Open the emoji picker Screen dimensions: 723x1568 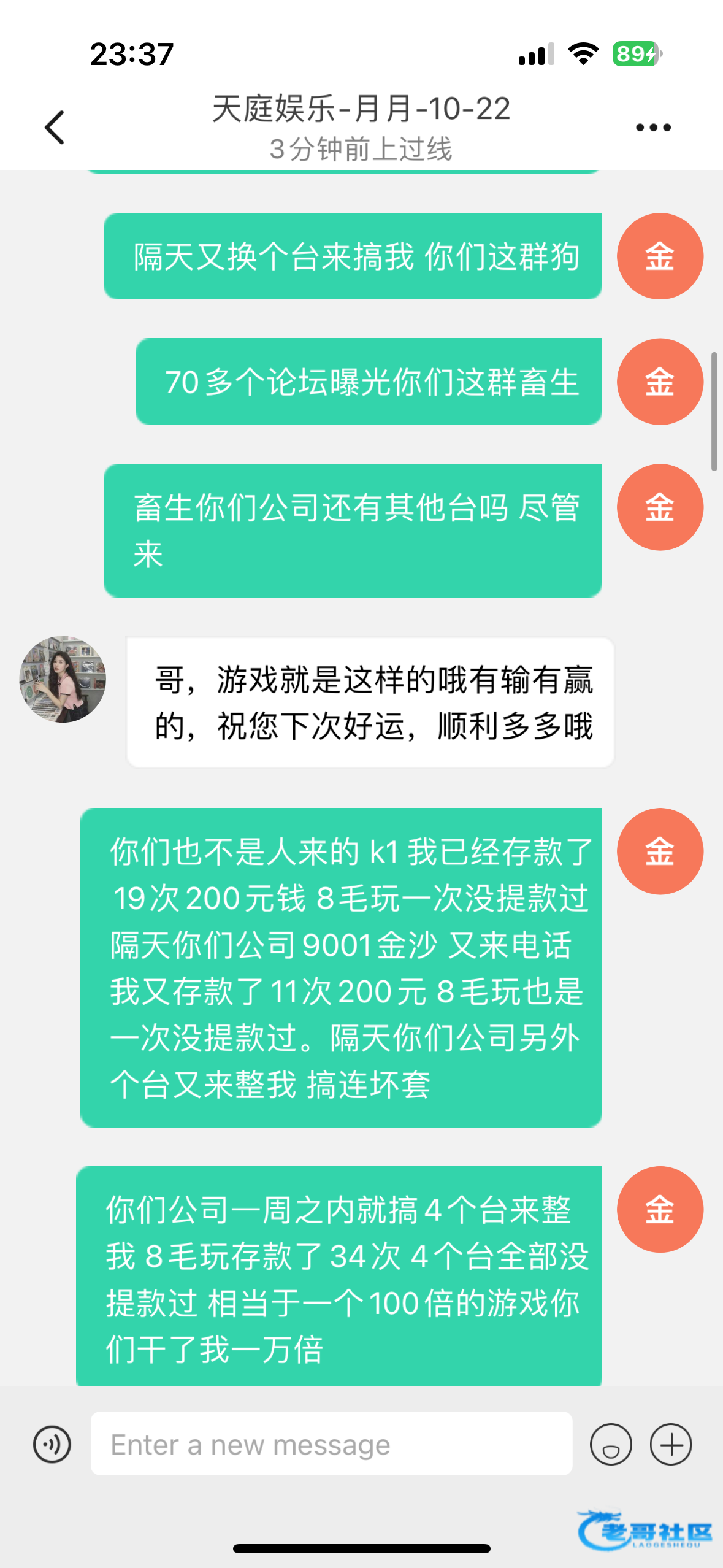(610, 1444)
